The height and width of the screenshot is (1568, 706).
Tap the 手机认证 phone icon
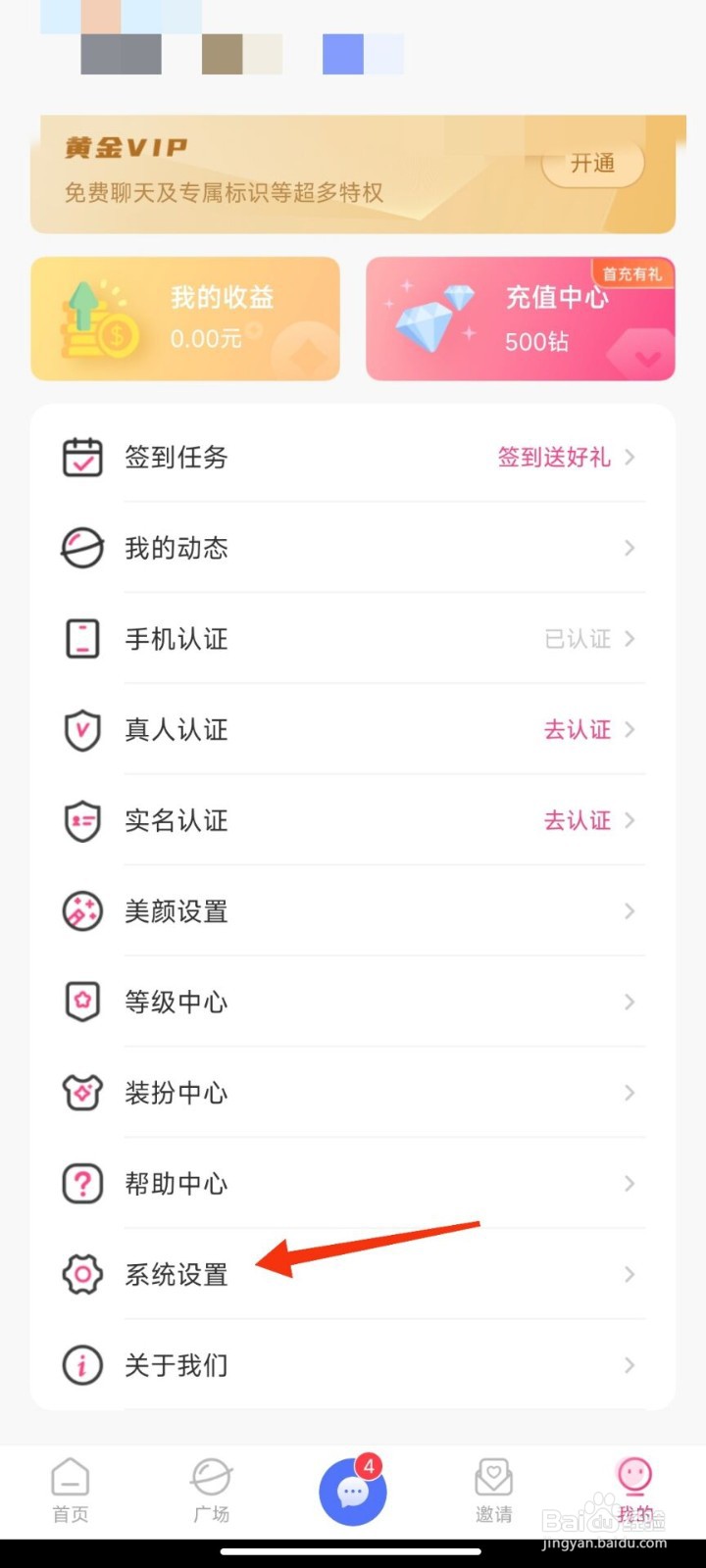pos(81,638)
